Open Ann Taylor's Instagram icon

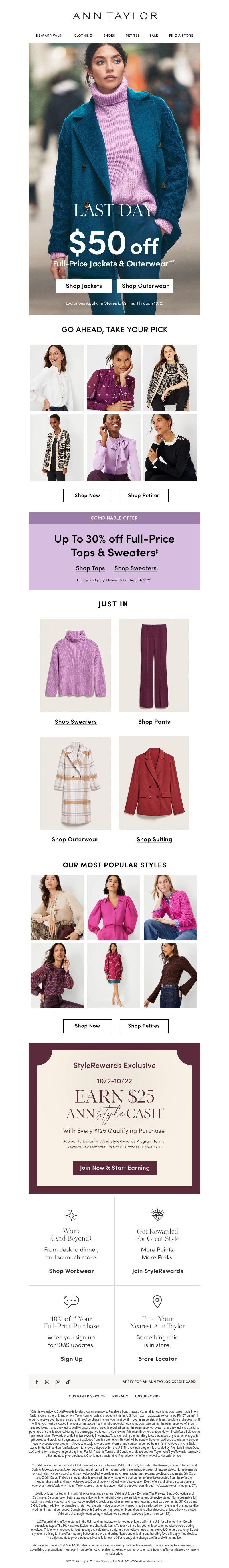[47, 1381]
